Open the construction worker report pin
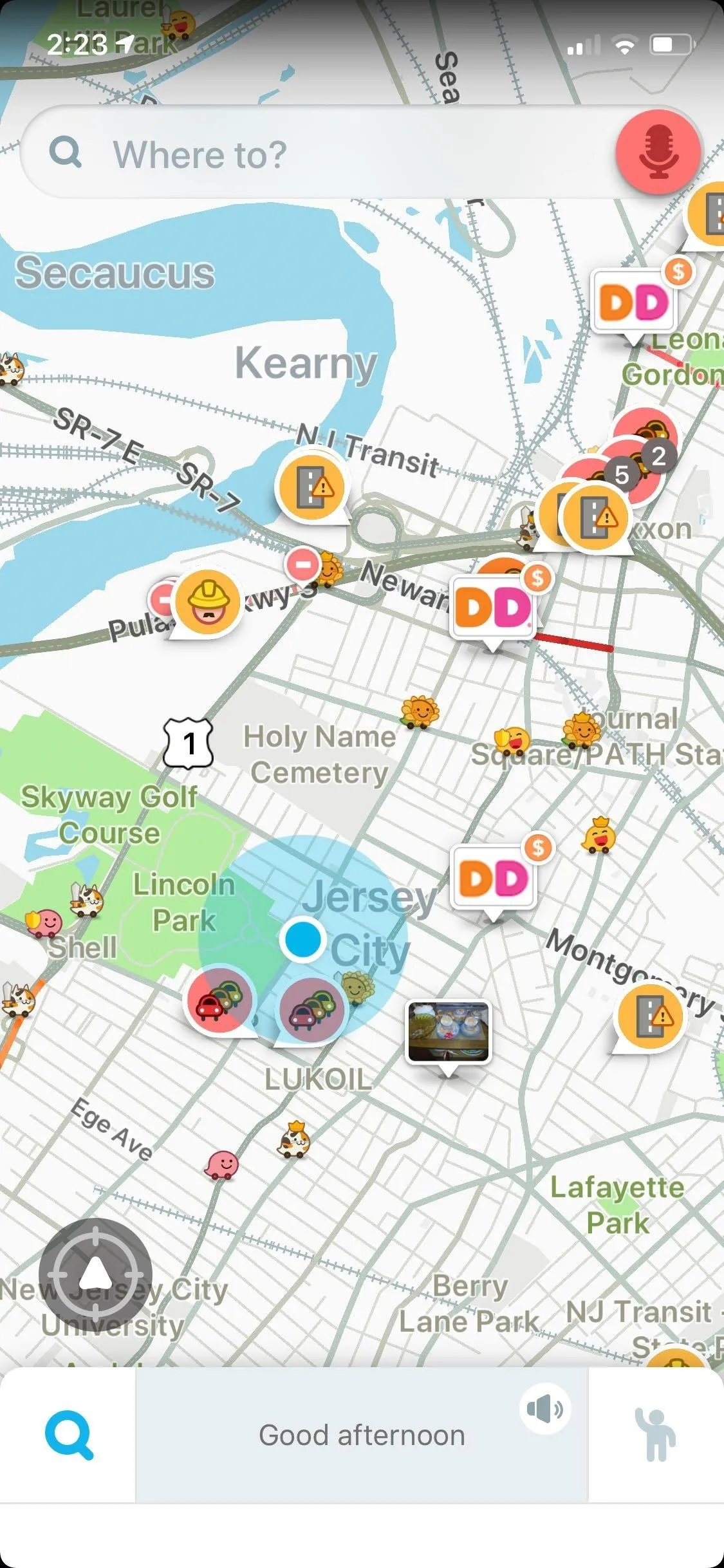Image resolution: width=724 pixels, height=1568 pixels. pyautogui.click(x=207, y=602)
